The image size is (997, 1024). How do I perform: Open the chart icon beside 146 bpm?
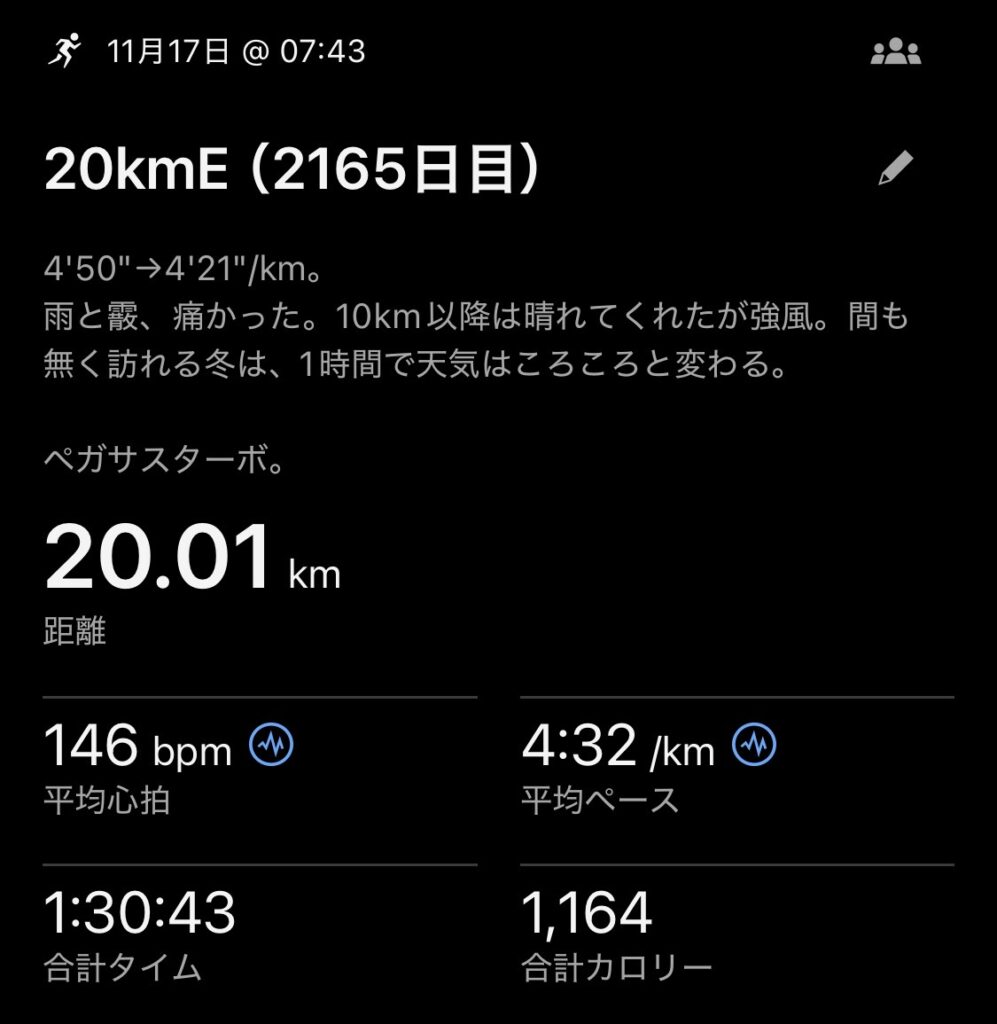coord(271,745)
